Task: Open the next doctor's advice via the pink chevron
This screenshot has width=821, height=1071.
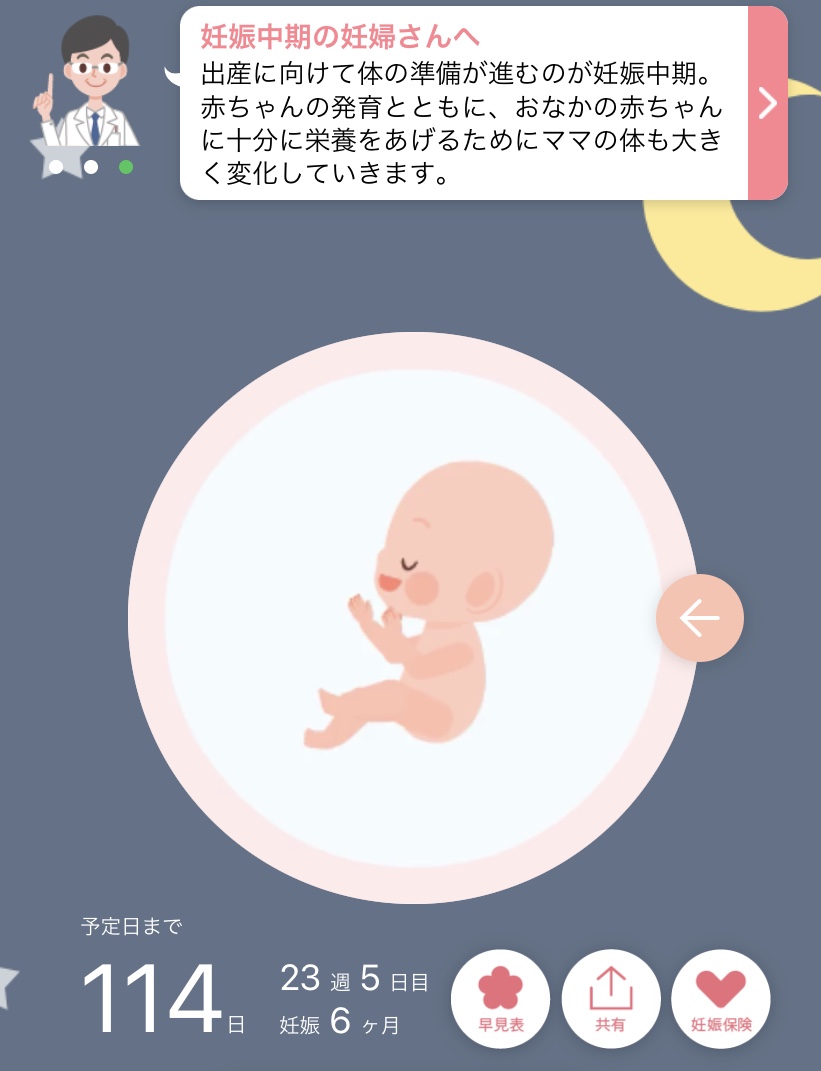Action: click(767, 103)
